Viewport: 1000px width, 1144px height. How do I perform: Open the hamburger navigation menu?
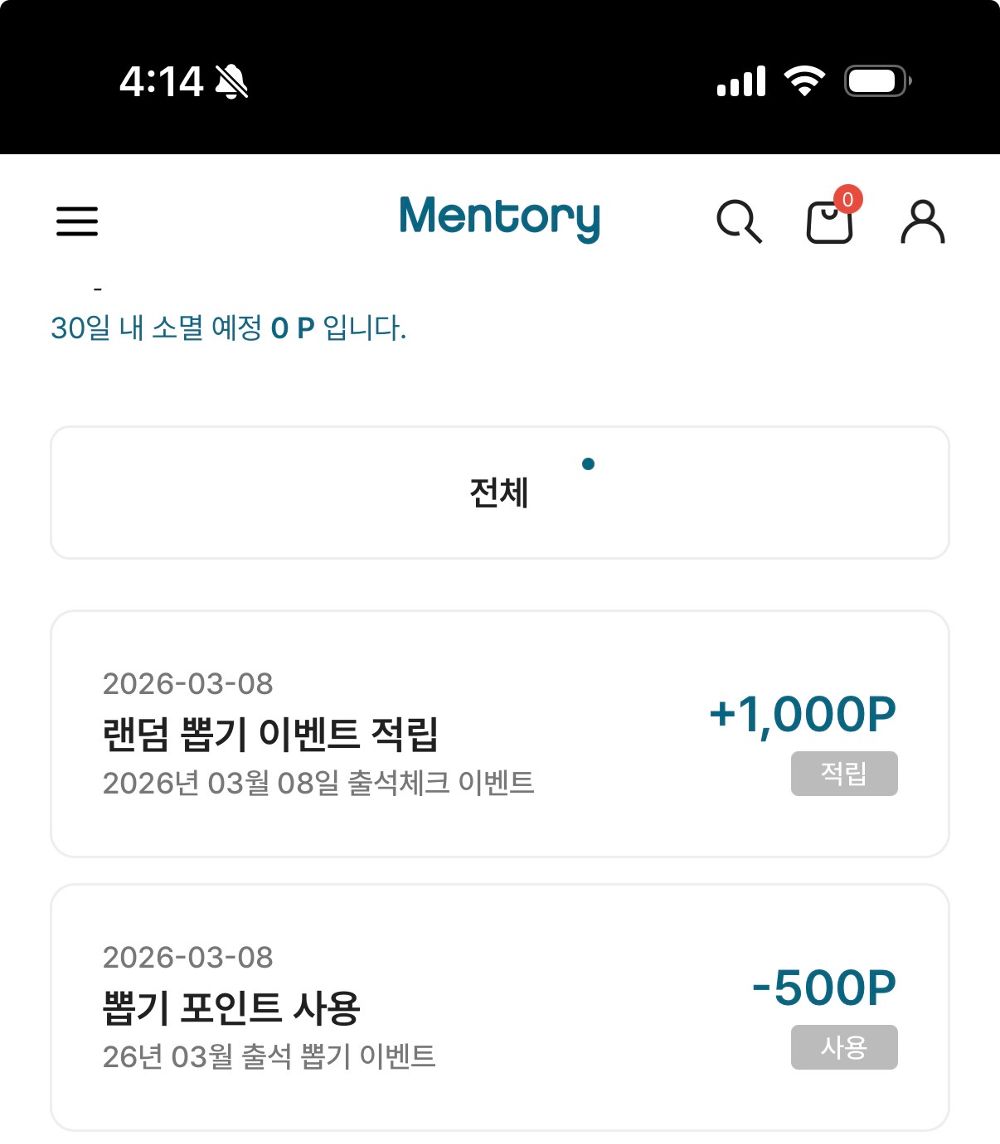(x=77, y=221)
